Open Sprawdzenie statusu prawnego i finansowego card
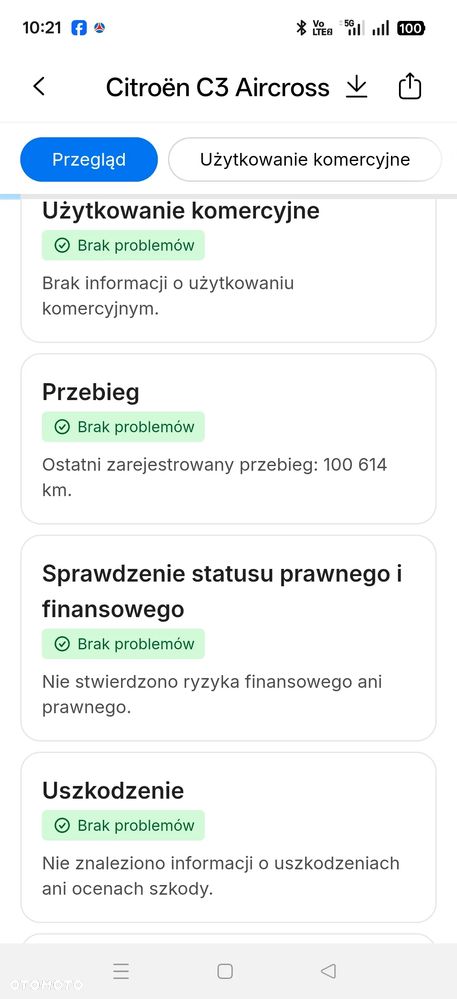 [x=228, y=638]
